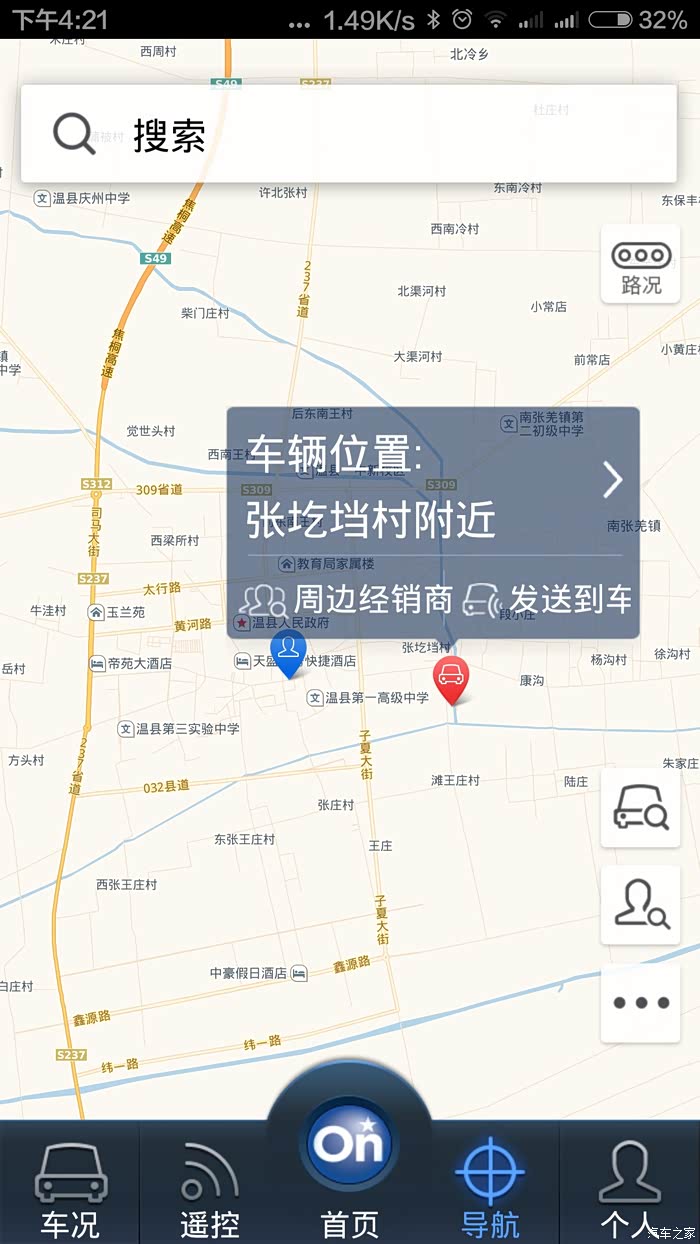Locate the vehicle with car search icon
Image resolution: width=700 pixels, height=1244 pixels.
(x=641, y=808)
